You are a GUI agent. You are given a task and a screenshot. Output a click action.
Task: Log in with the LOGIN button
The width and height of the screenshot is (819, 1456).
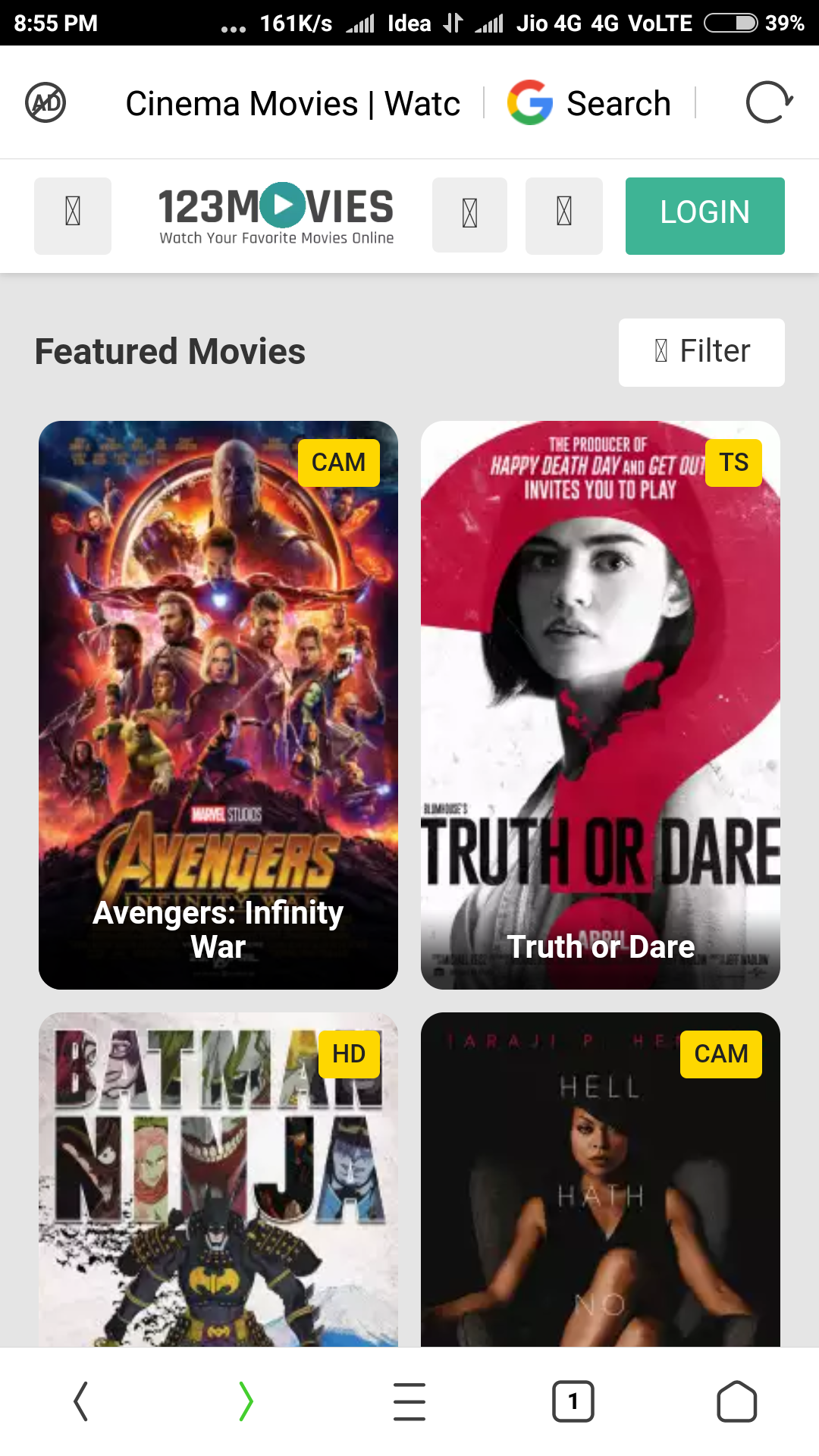coord(704,215)
